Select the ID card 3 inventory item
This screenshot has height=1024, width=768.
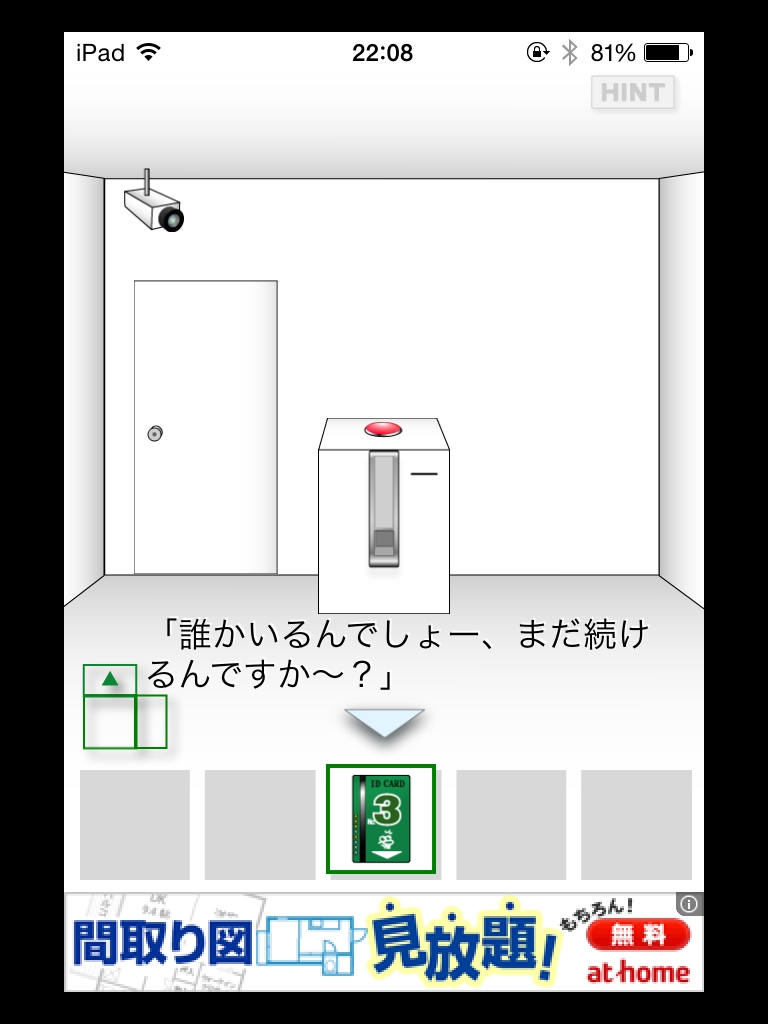pyautogui.click(x=381, y=819)
